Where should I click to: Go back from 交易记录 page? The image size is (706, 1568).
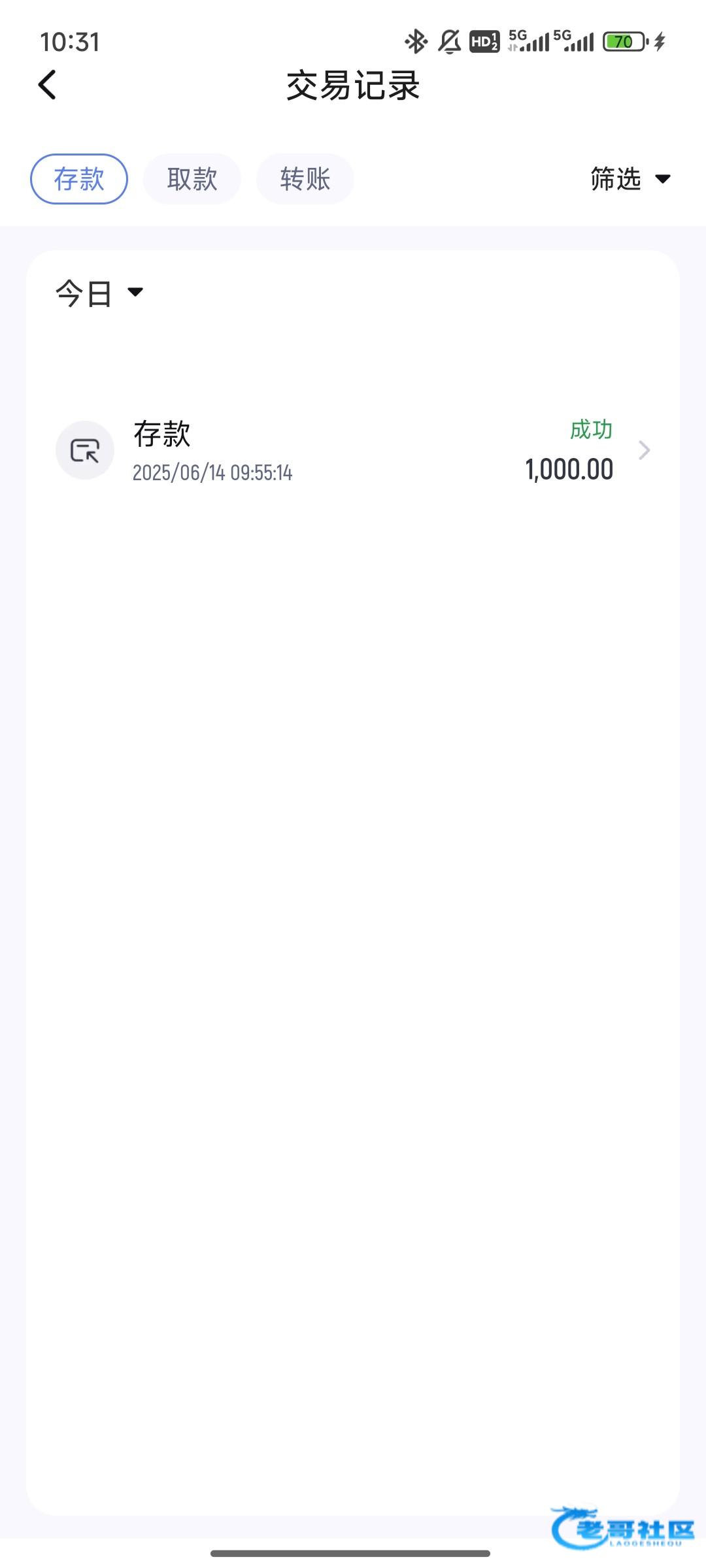(x=48, y=85)
